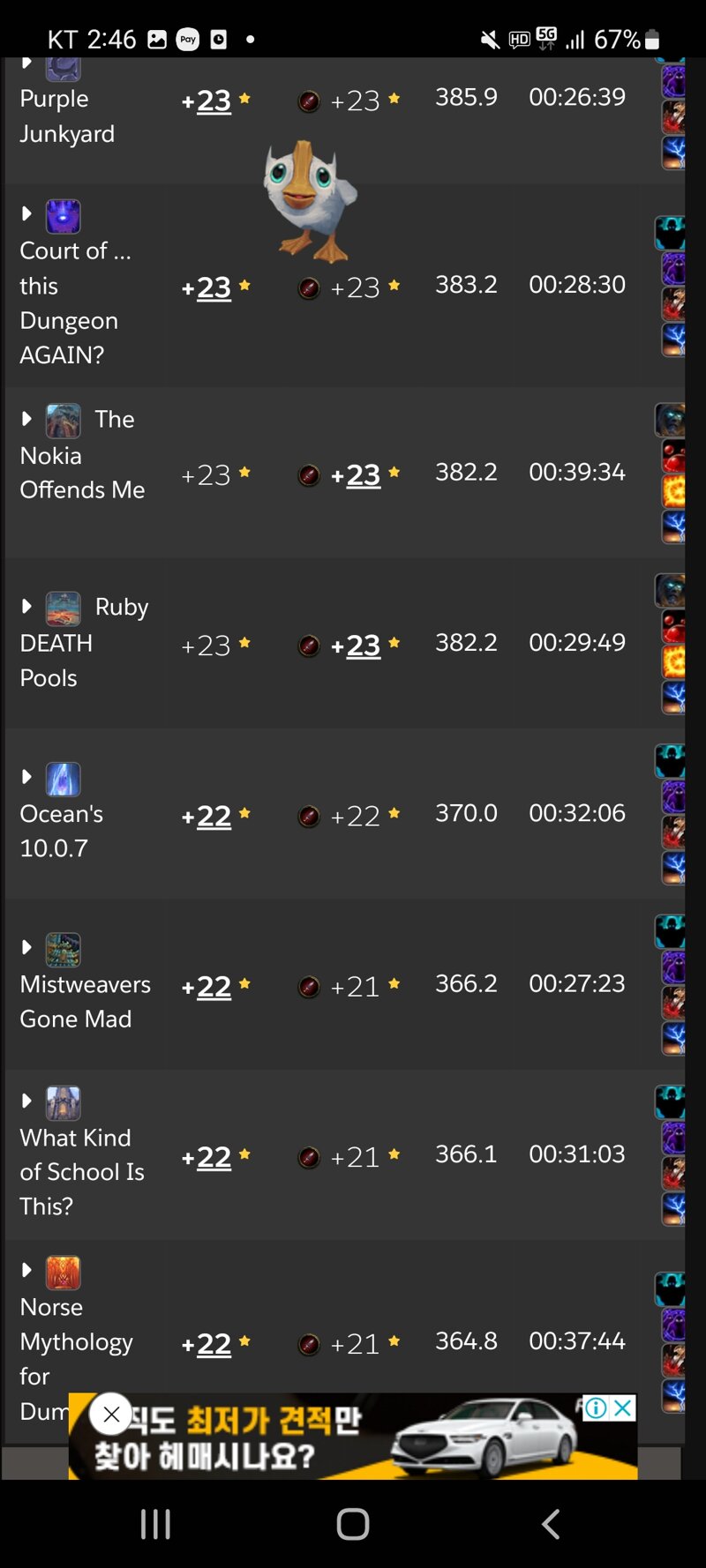Expand the Purple Junkyard row
Image resolution: width=706 pixels, height=1568 pixels.
[26, 63]
